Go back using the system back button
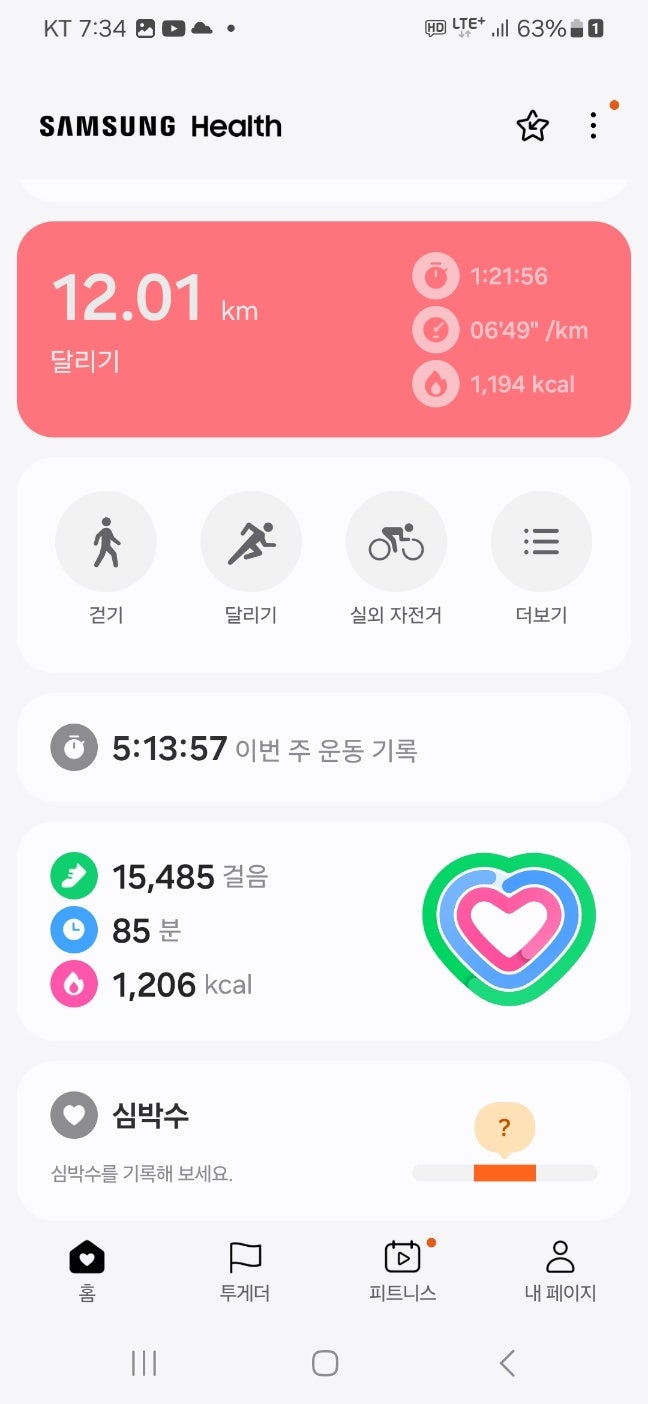This screenshot has width=648, height=1404. [x=507, y=1363]
